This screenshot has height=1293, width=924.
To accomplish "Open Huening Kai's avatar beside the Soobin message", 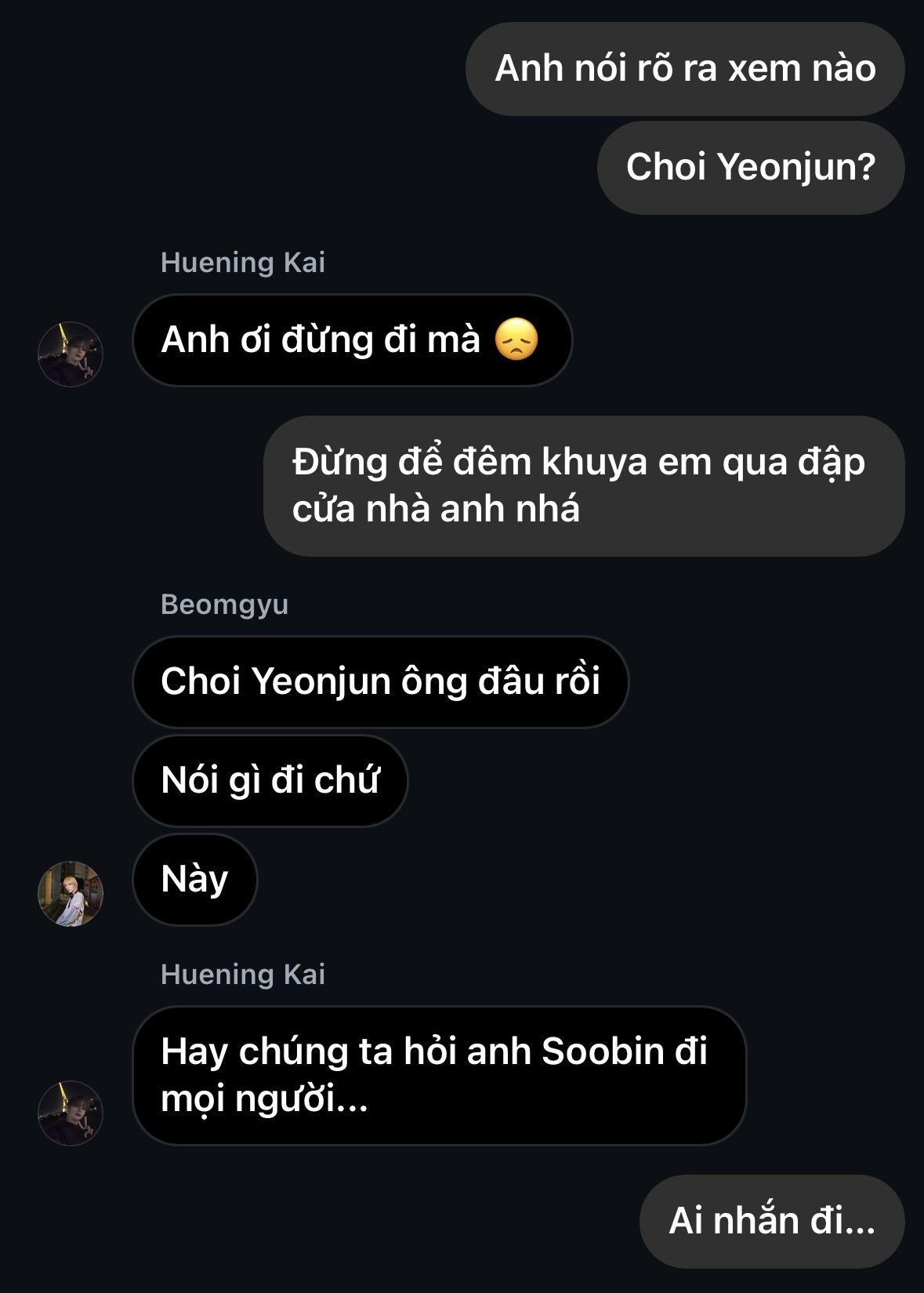I will 71,1113.
